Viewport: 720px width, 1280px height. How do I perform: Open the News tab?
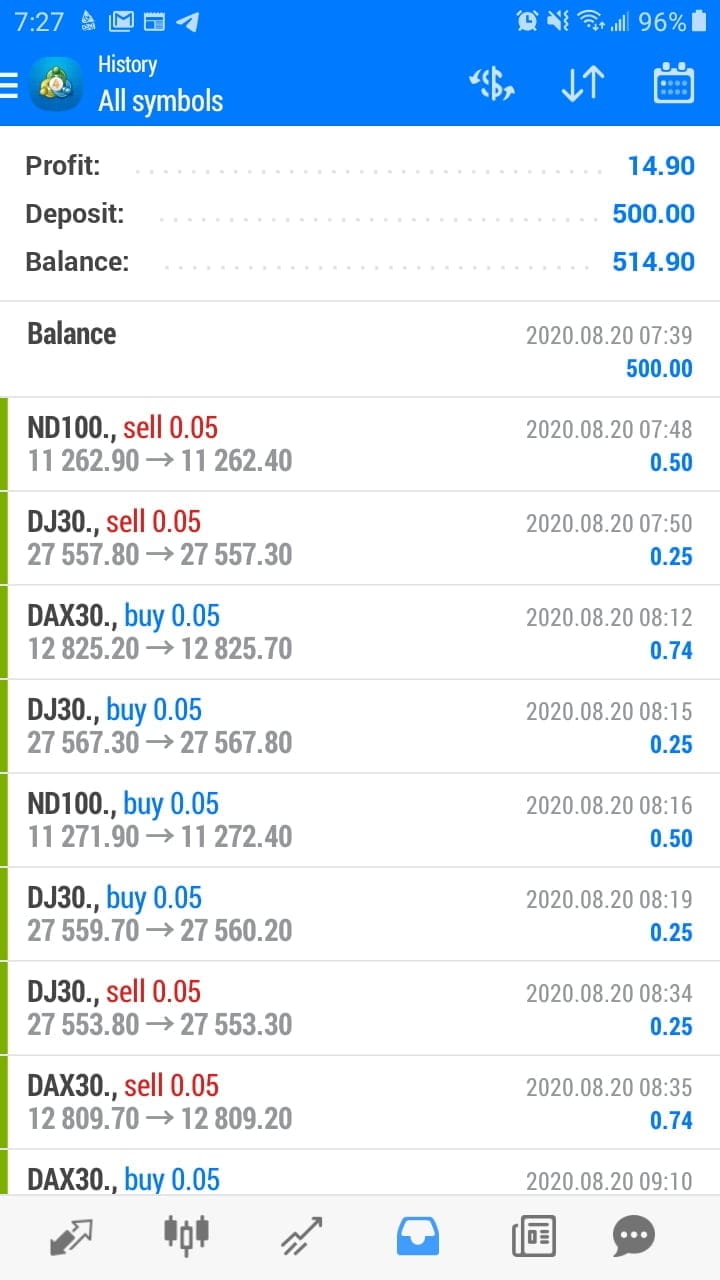click(x=534, y=1237)
